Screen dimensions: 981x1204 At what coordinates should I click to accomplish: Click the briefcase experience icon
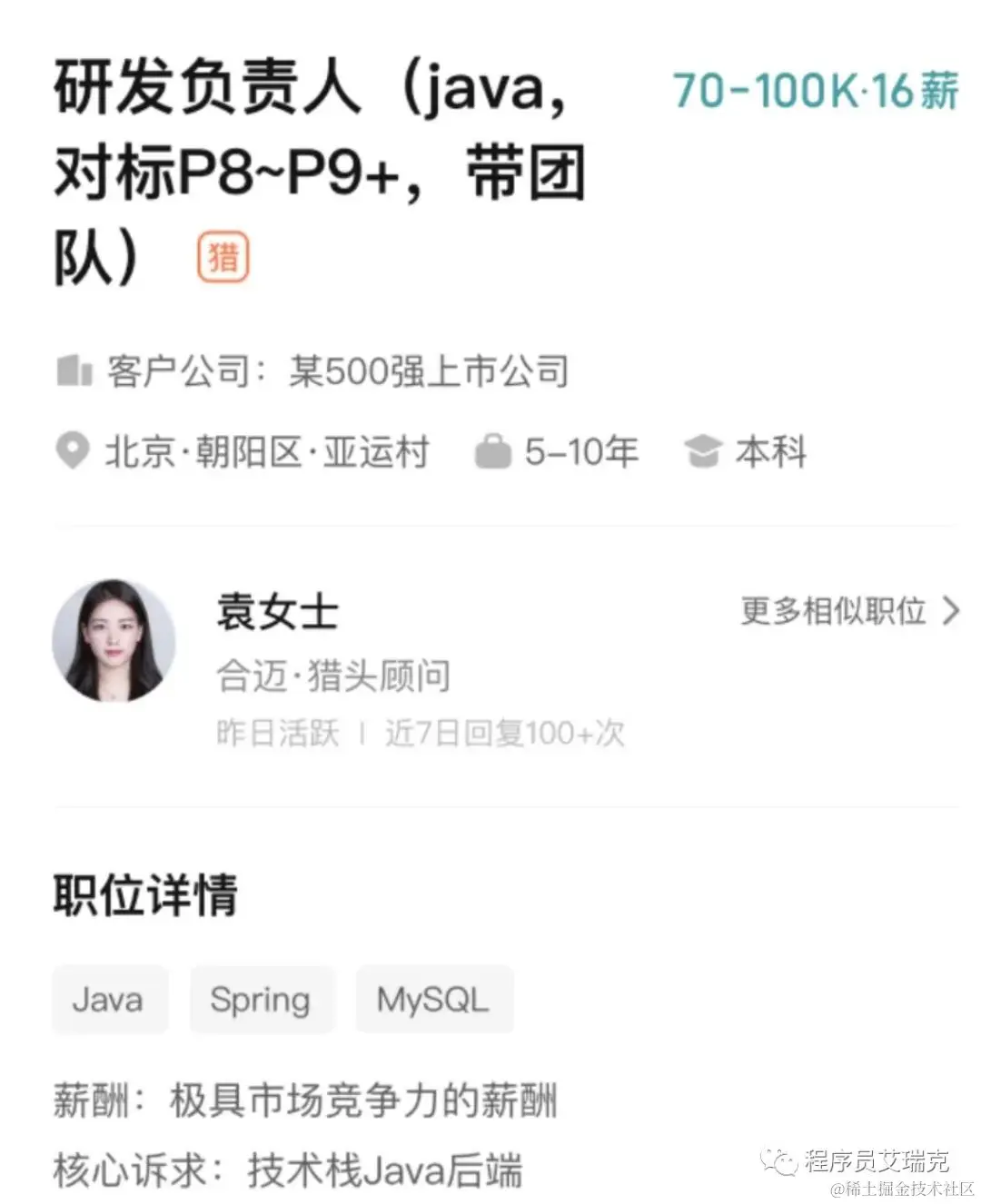coord(493,451)
